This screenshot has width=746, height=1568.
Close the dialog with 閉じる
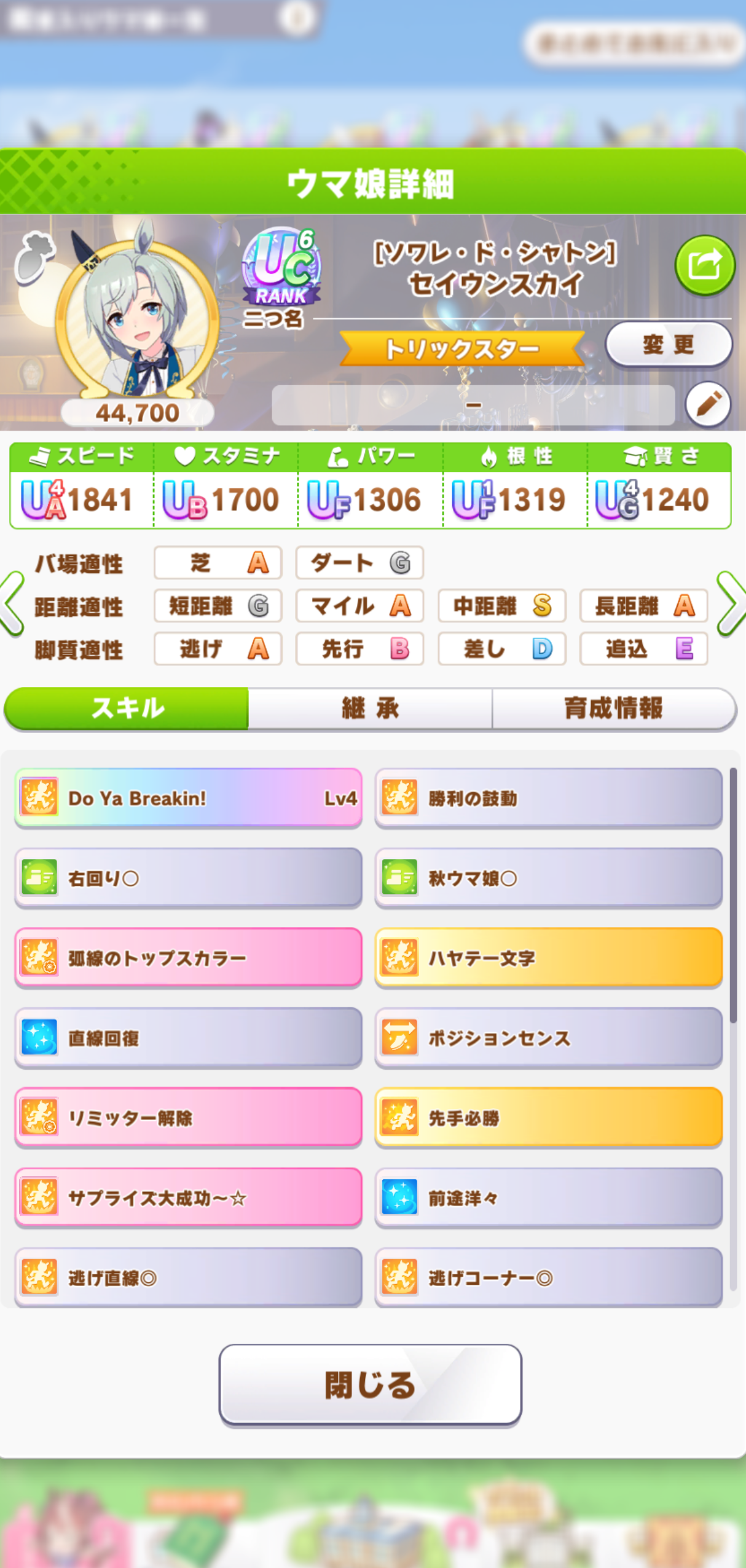click(x=370, y=1385)
